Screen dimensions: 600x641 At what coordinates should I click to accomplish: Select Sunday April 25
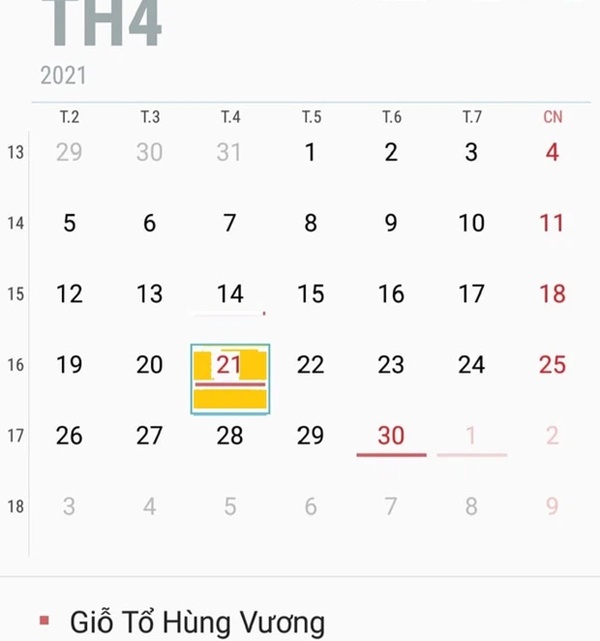coord(552,365)
